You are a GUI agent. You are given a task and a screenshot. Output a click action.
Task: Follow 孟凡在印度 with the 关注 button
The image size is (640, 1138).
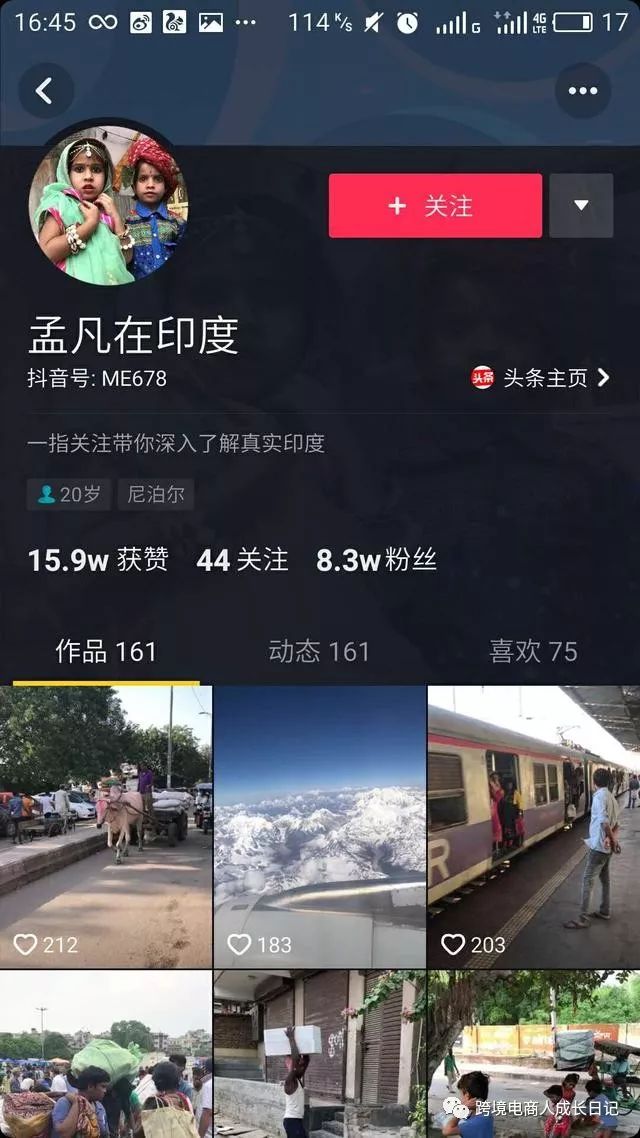click(435, 206)
